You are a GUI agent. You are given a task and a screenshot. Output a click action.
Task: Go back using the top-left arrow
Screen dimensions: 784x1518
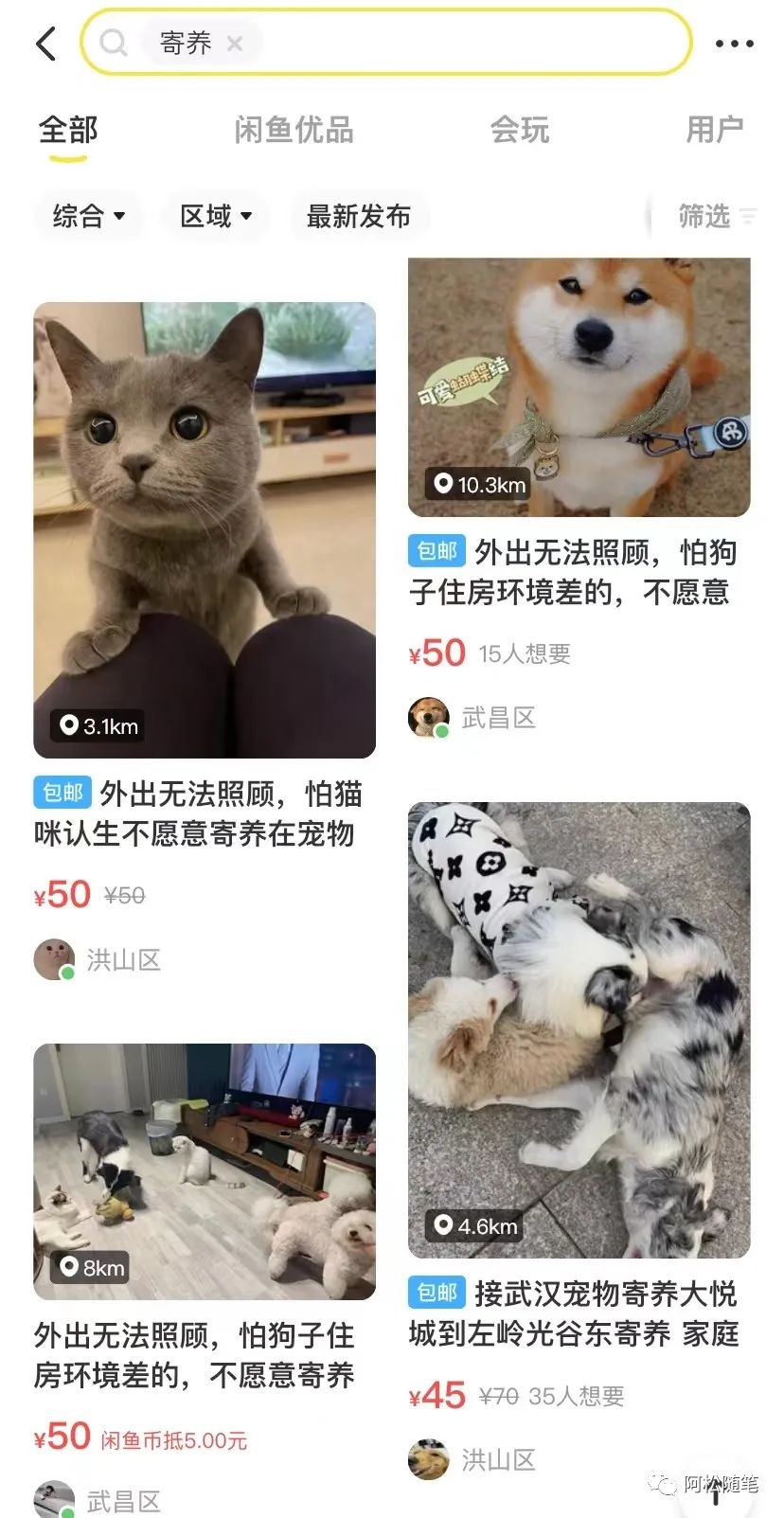(45, 44)
